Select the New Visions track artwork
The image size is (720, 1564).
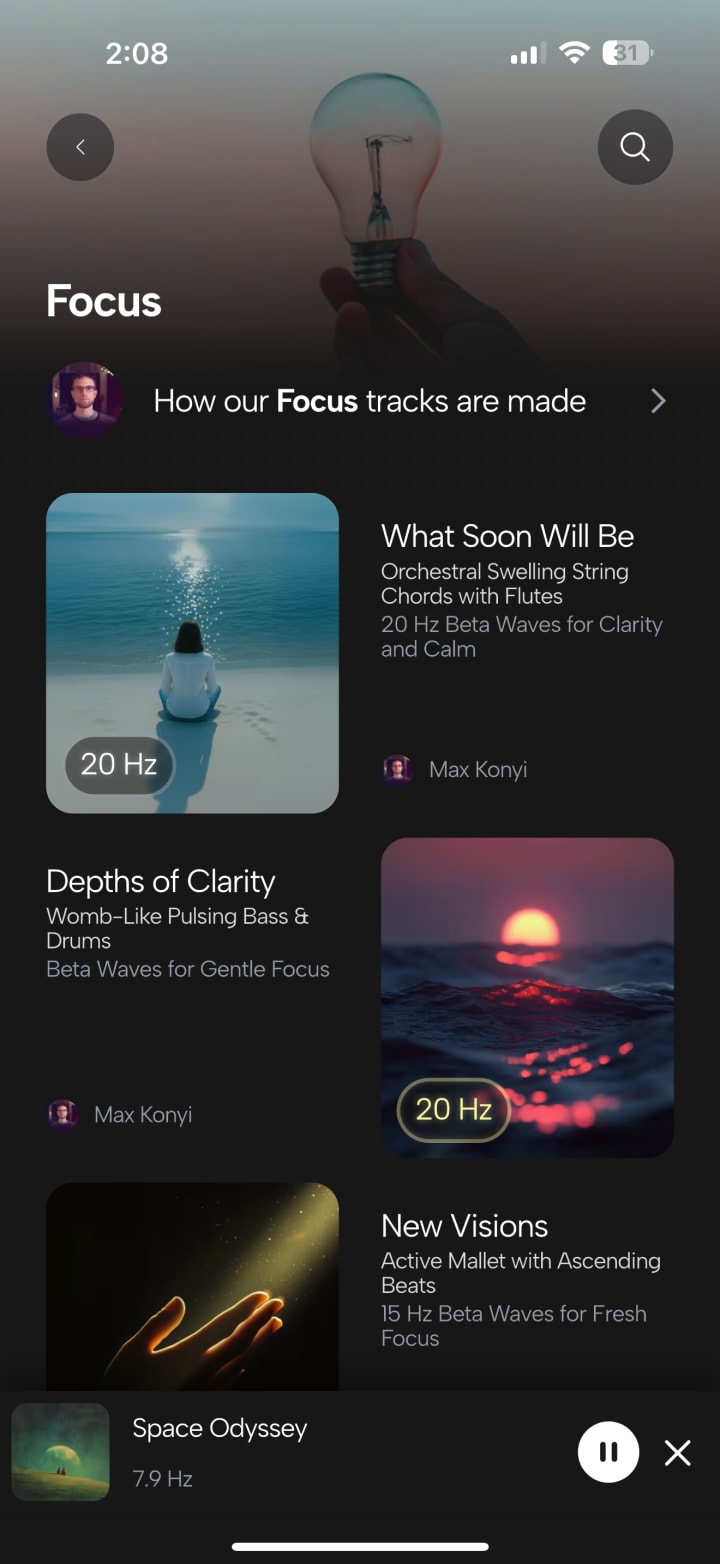coord(192,1285)
